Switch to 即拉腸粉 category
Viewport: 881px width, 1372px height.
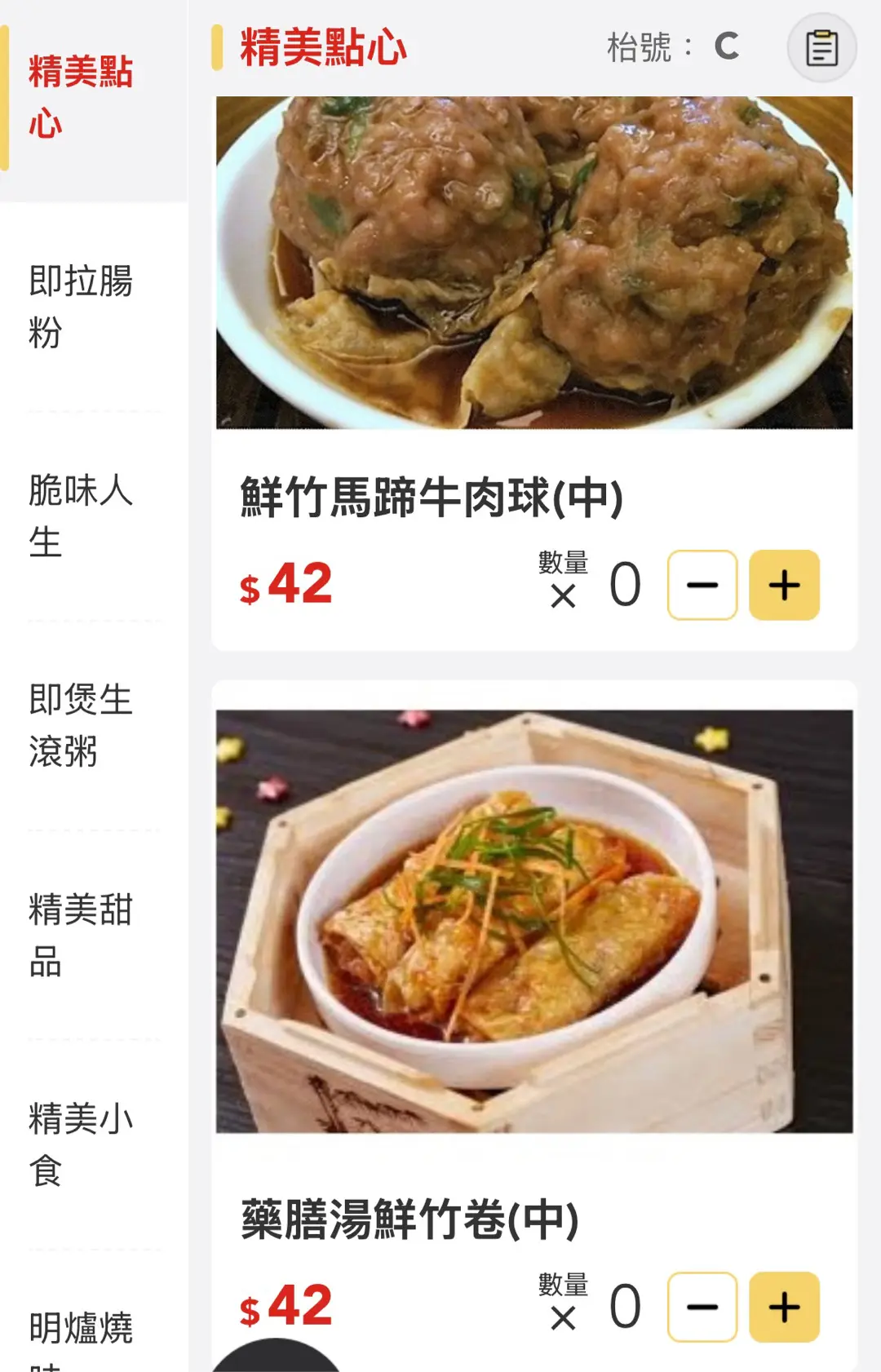(81, 307)
